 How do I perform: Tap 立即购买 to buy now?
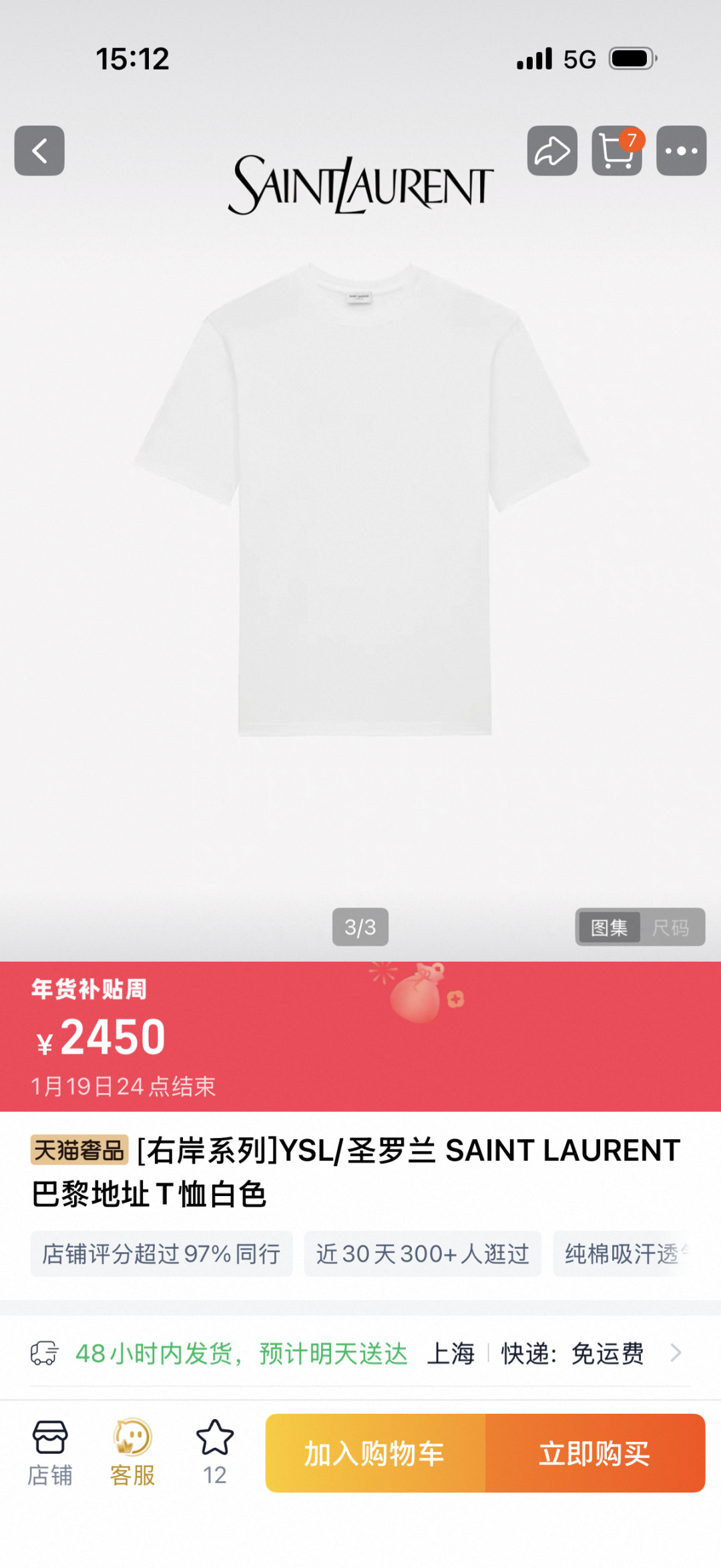click(595, 1453)
